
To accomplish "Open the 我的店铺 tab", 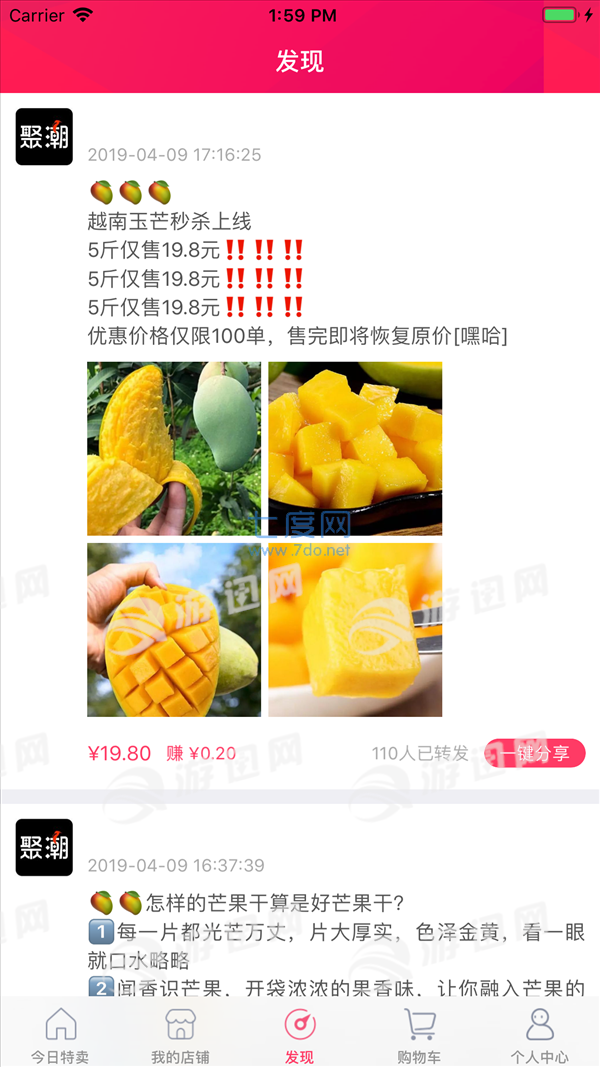I will 180,1035.
